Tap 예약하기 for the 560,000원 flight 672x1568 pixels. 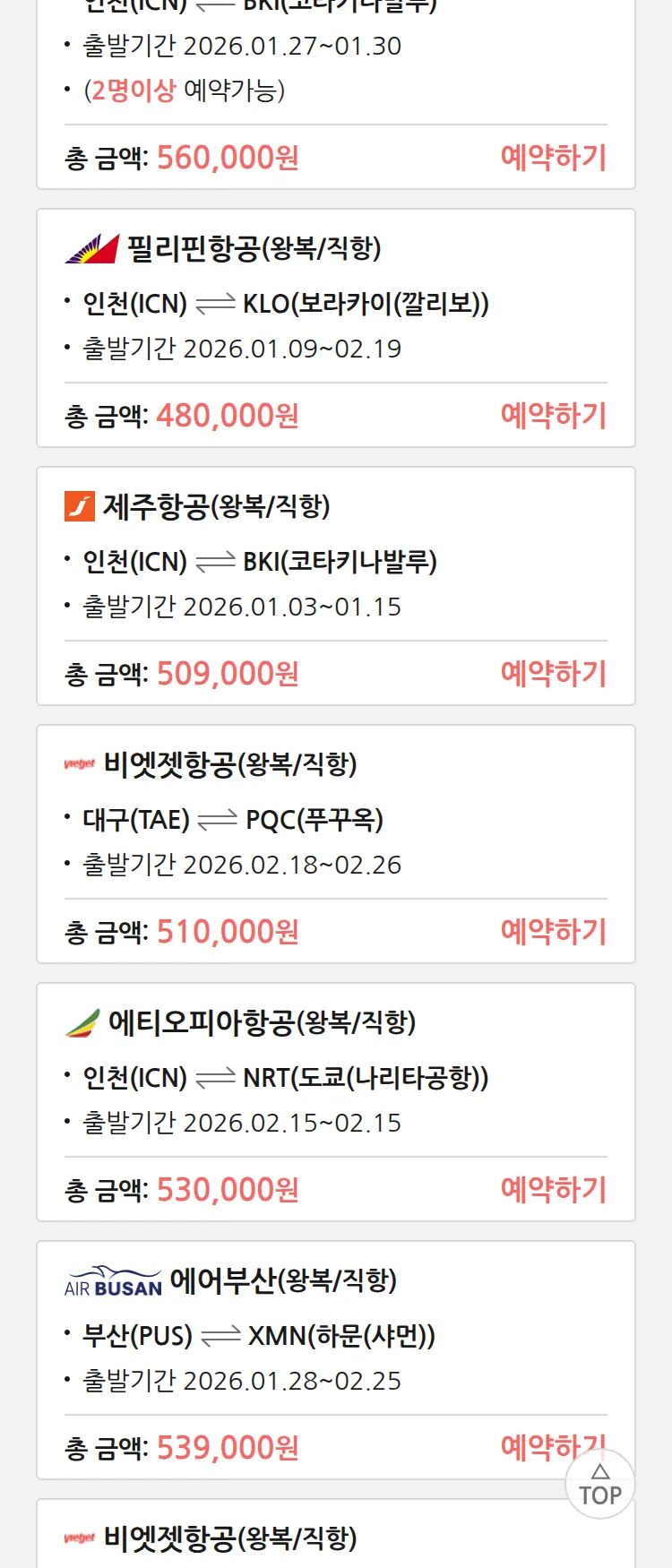coord(553,158)
